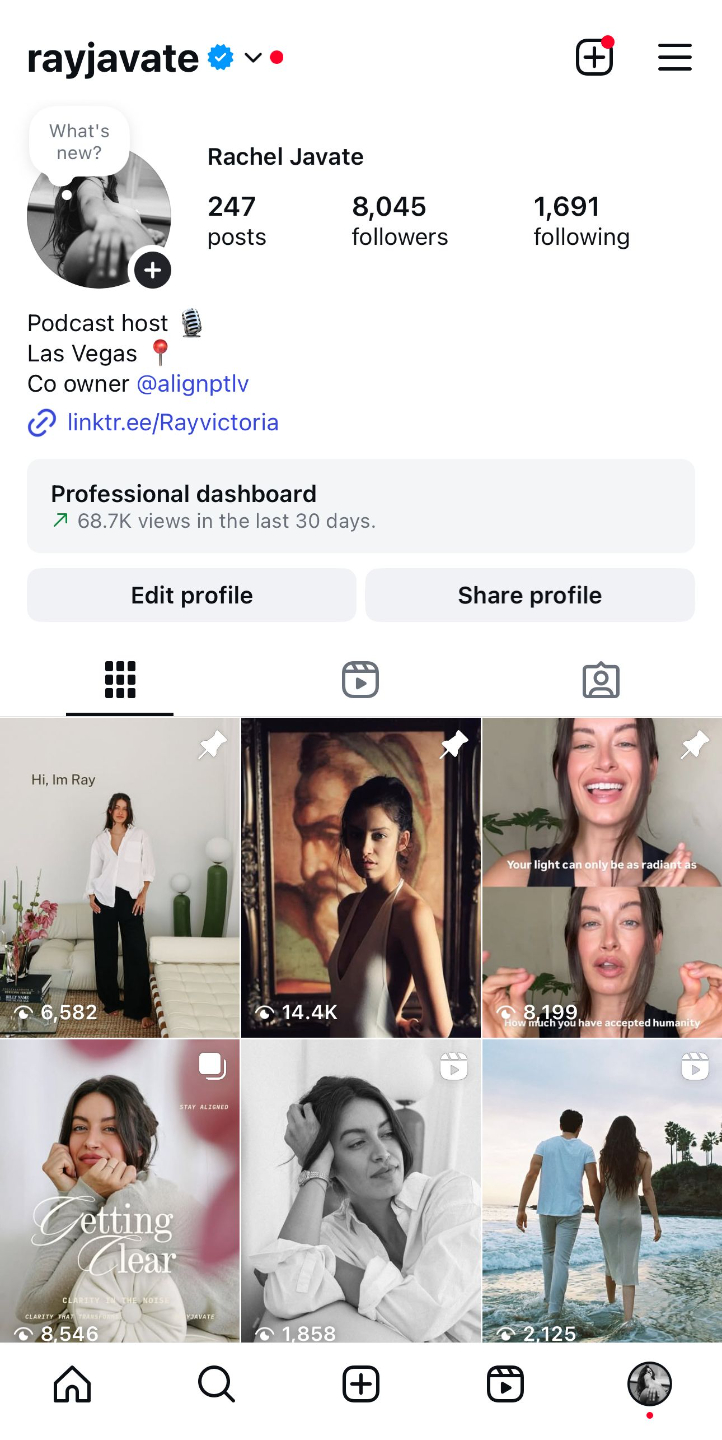Image resolution: width=722 pixels, height=1440 pixels.
Task: Open the pinned post with 14.4K views
Action: click(361, 878)
